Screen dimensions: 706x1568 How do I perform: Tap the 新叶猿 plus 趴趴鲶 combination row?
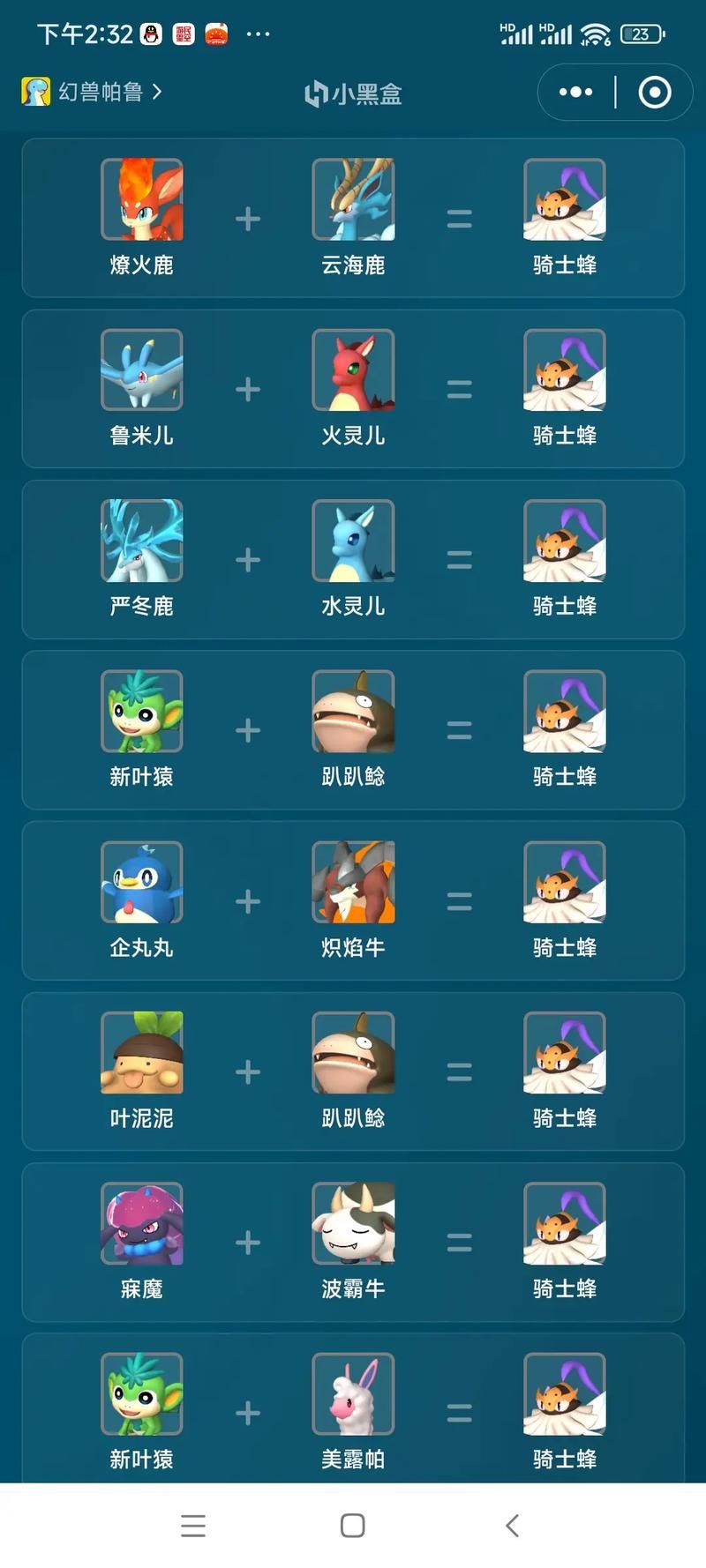click(x=353, y=730)
